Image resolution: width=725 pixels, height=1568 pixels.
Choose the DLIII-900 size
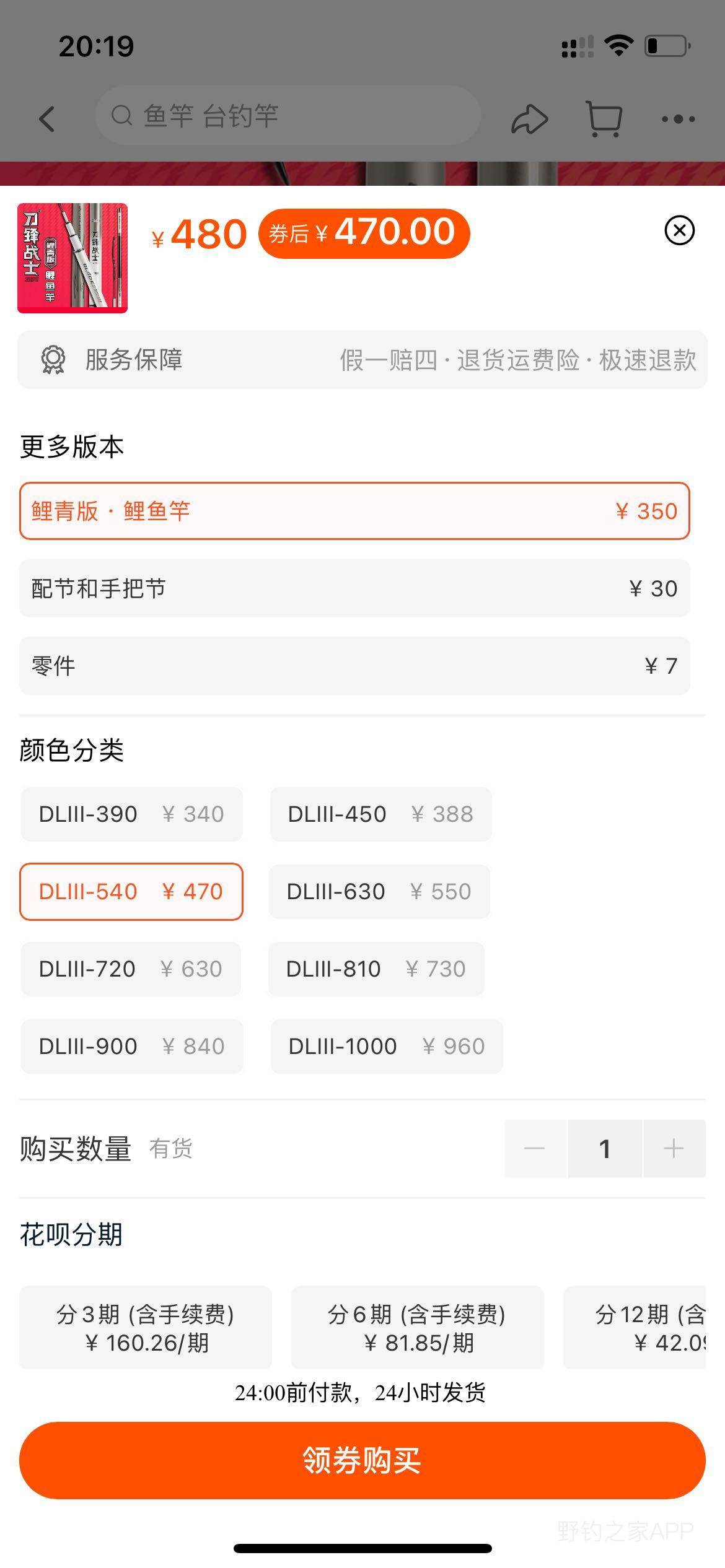(x=132, y=1046)
